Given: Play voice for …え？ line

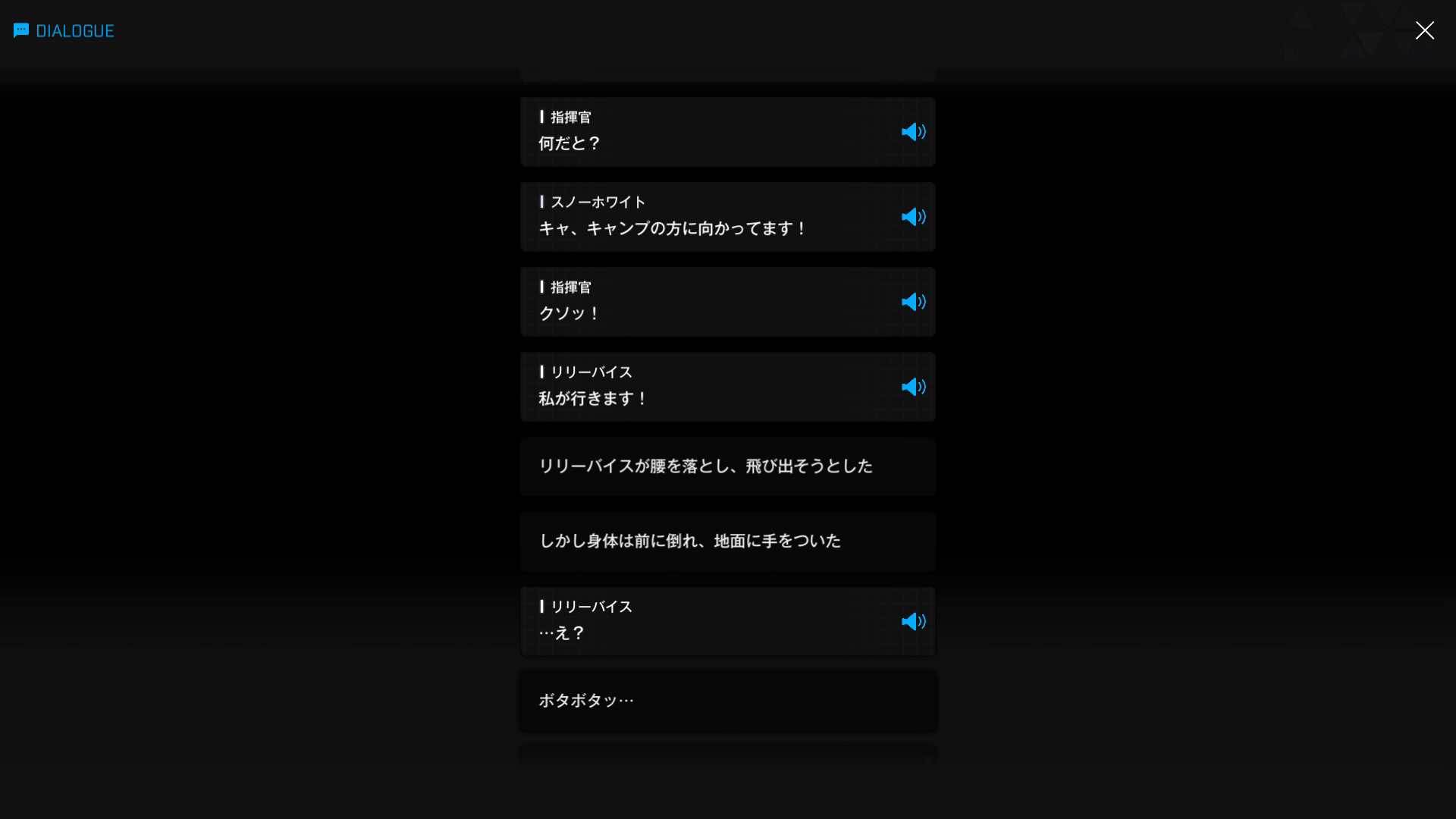Looking at the screenshot, I should click(913, 622).
